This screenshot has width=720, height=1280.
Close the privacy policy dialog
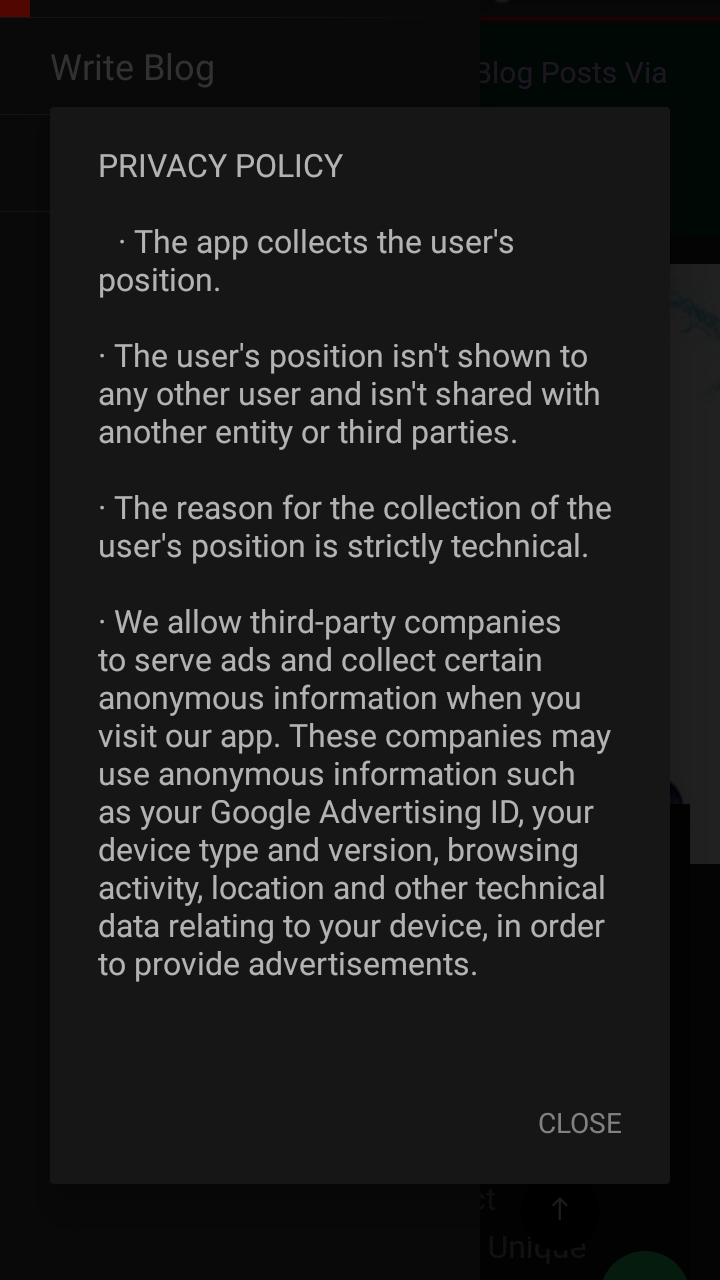click(x=579, y=1123)
